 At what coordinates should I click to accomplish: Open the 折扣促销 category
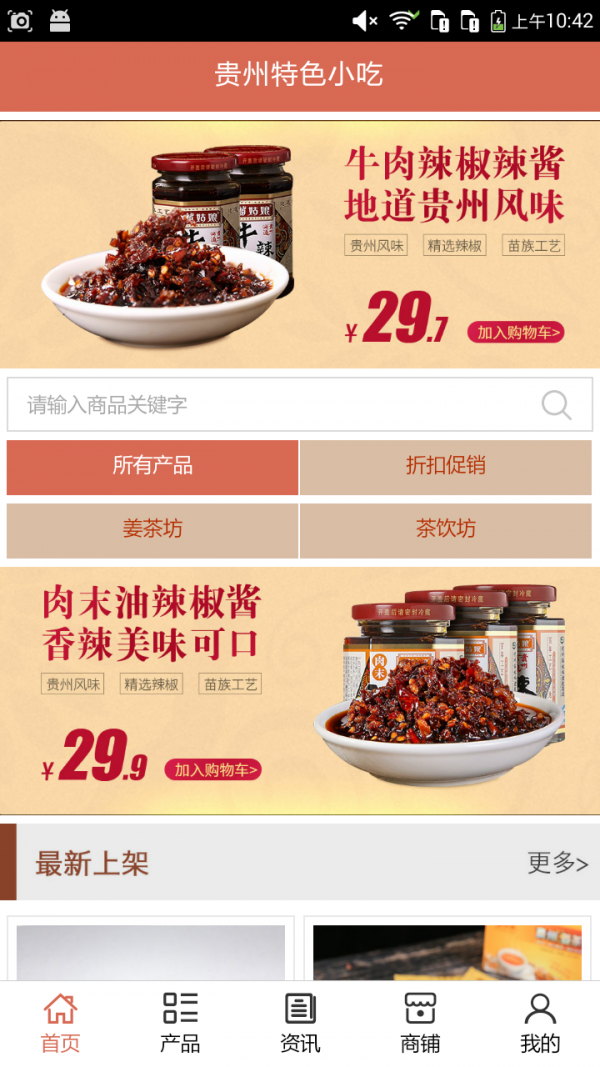coord(446,467)
